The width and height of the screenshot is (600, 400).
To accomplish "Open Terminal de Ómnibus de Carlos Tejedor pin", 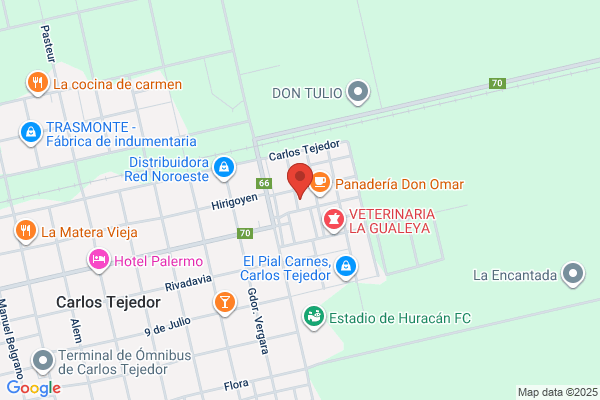I will (42, 360).
